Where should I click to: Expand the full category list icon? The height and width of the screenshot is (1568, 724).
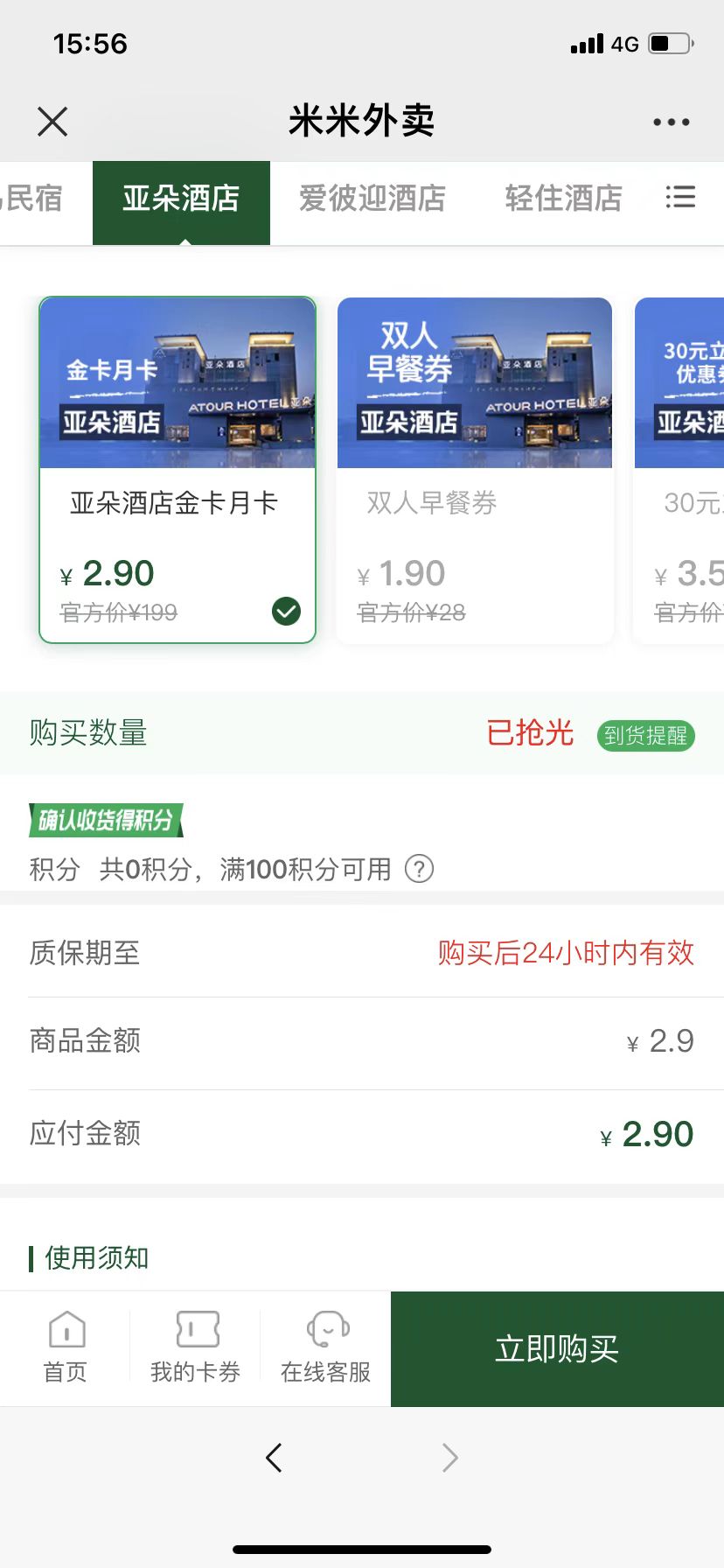click(680, 198)
